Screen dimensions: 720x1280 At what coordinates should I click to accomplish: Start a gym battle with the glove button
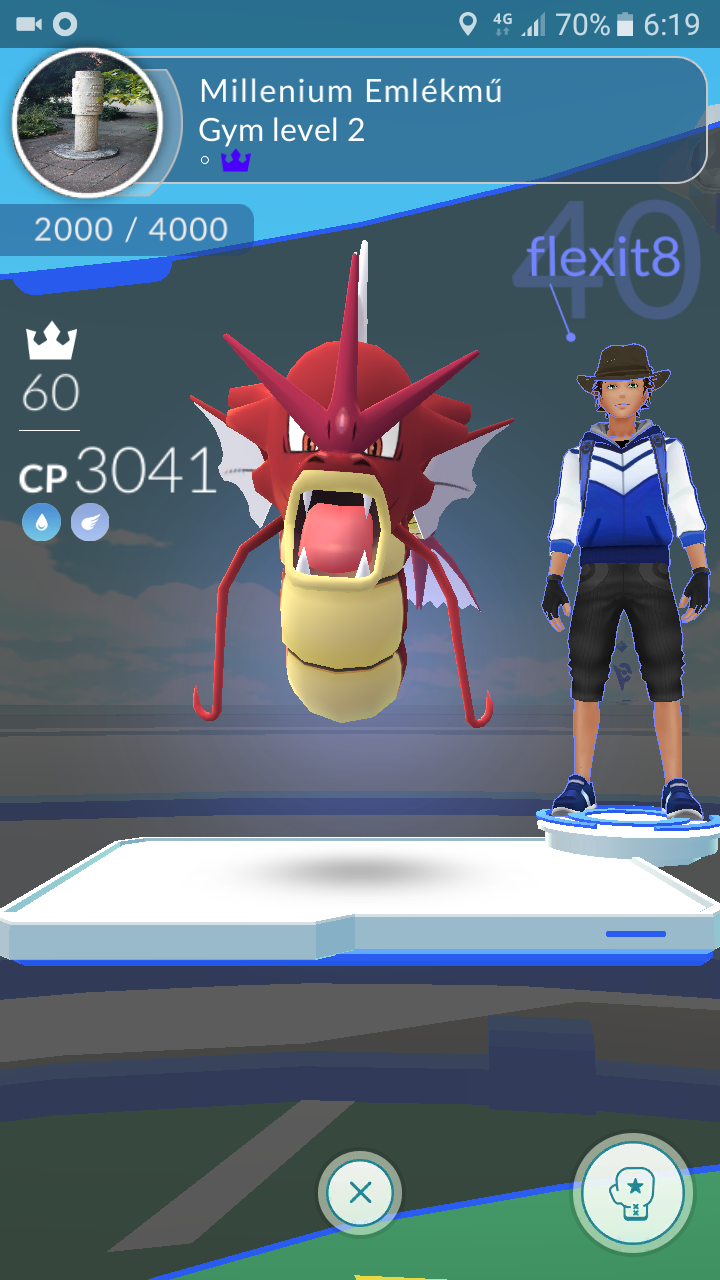(632, 1195)
